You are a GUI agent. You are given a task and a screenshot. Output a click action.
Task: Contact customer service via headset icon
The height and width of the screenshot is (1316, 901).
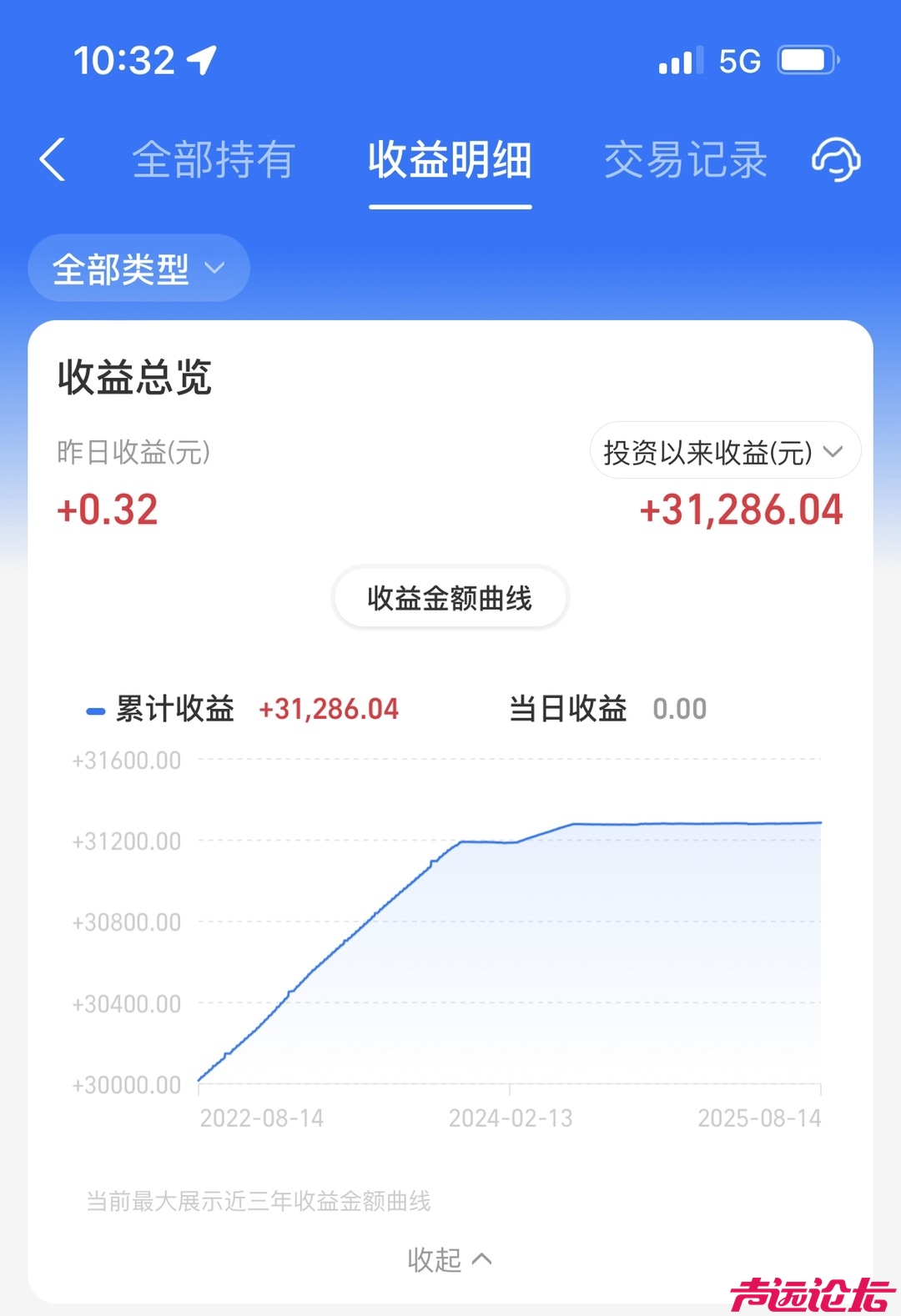(x=836, y=159)
